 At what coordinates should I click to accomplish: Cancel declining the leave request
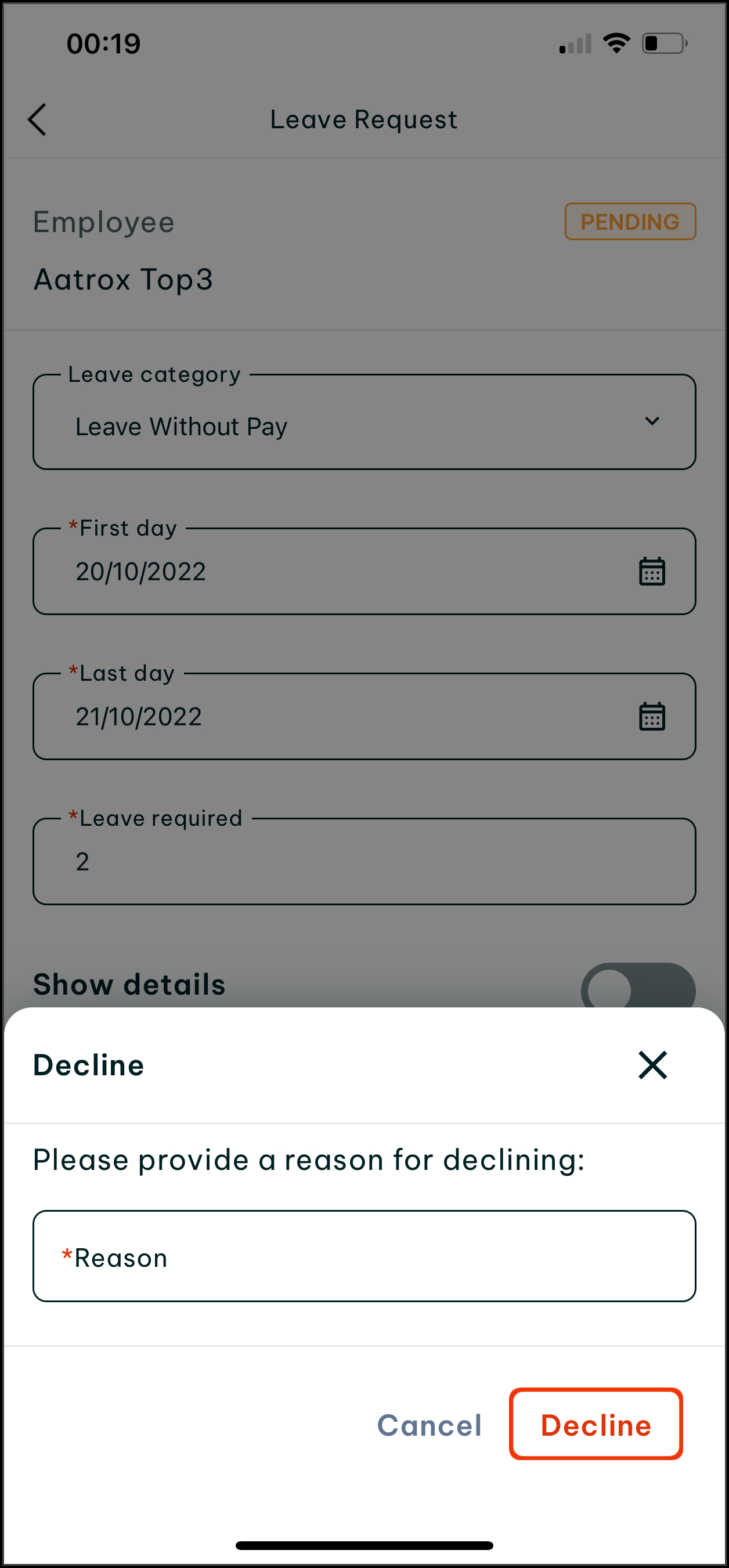429,1425
